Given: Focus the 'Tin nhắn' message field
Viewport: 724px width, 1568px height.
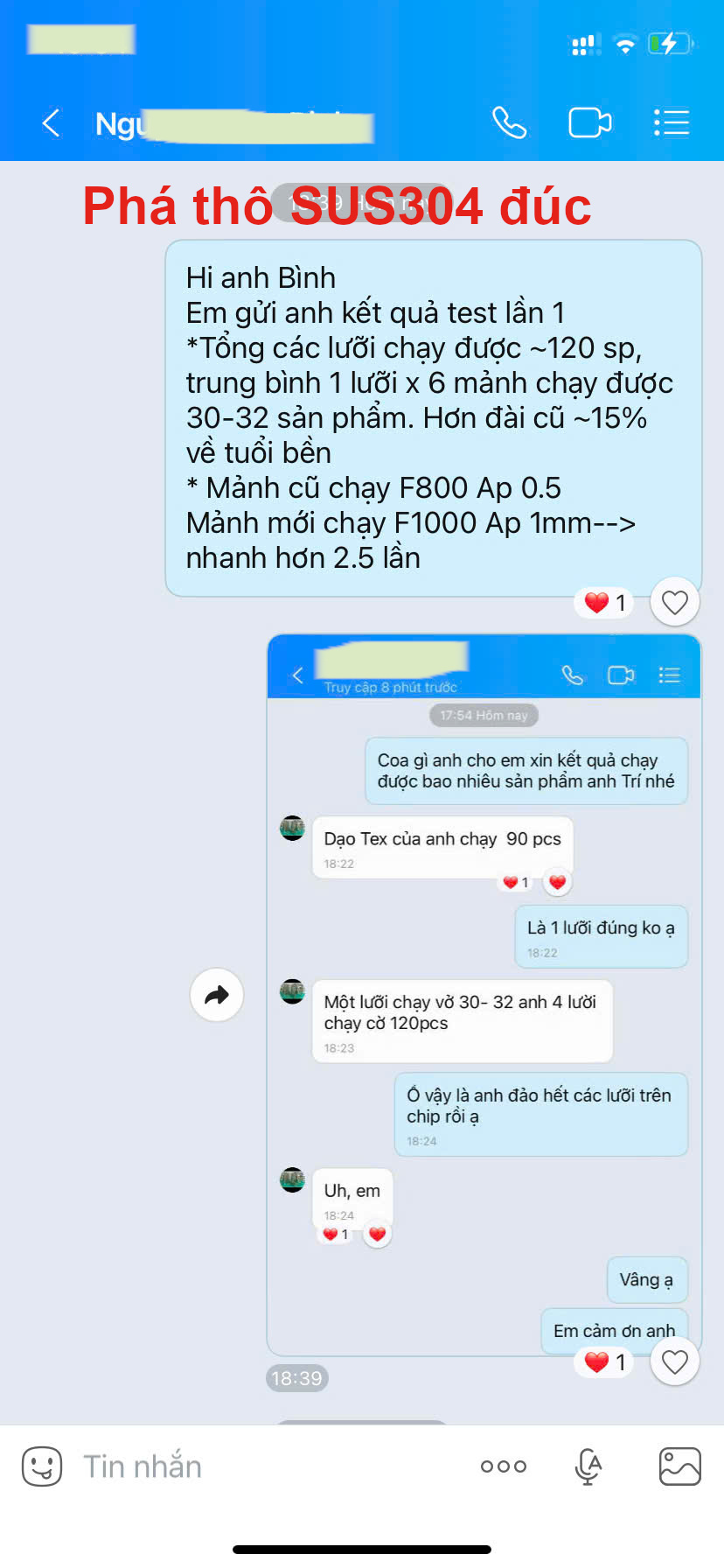Looking at the screenshot, I should coord(262,1466).
